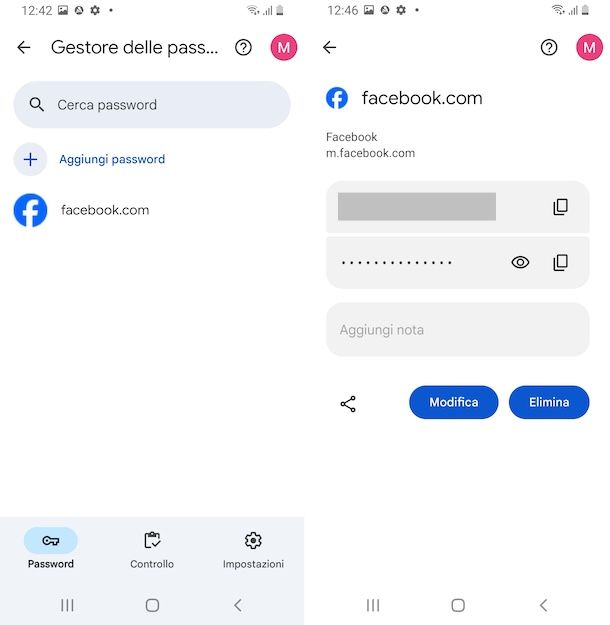The image size is (610, 625).
Task: Open the facebook.com saved password entry
Action: click(x=104, y=210)
